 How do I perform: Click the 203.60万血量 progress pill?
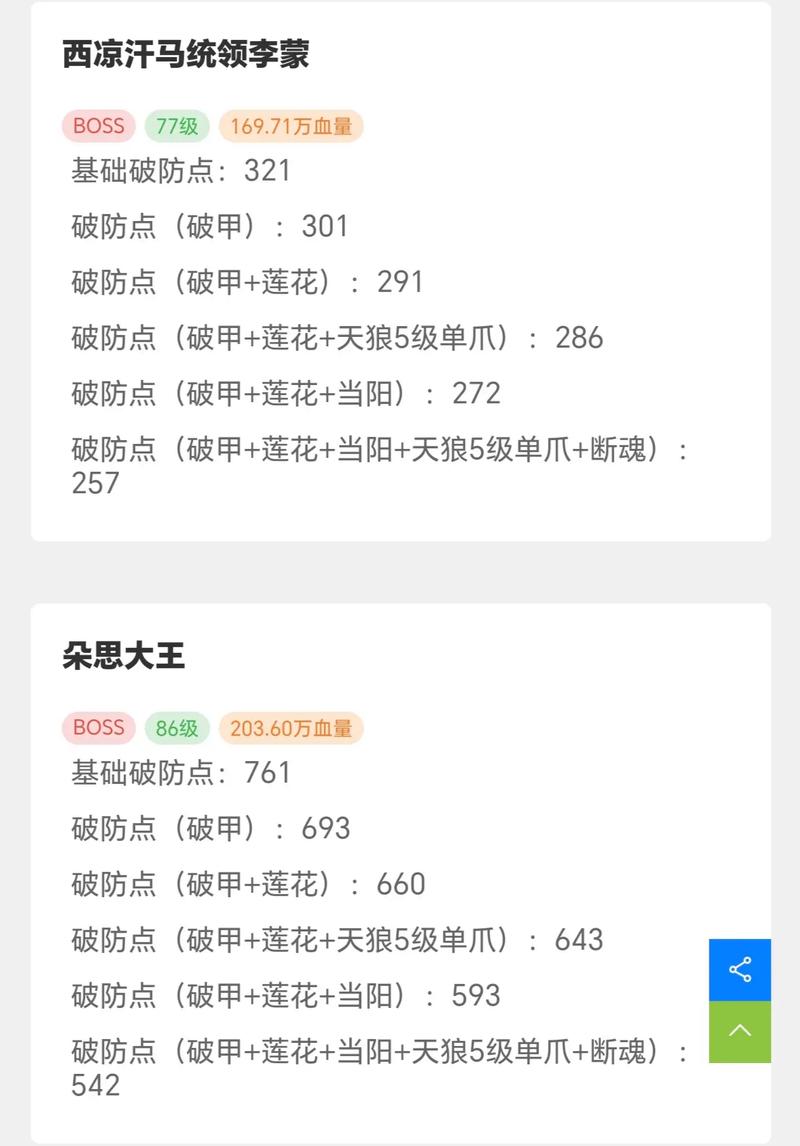[291, 728]
